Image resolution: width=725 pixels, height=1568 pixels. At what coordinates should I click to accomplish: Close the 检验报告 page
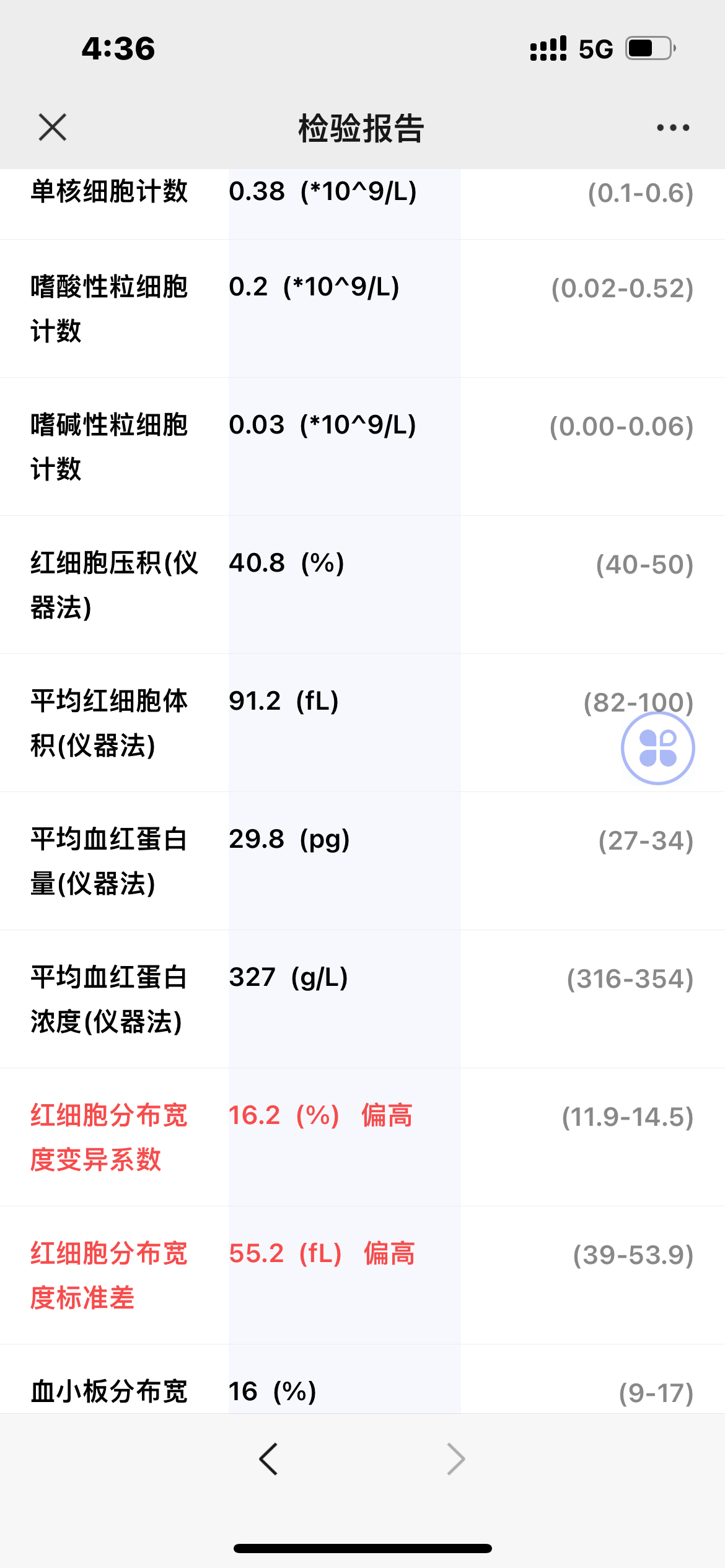[x=52, y=128]
